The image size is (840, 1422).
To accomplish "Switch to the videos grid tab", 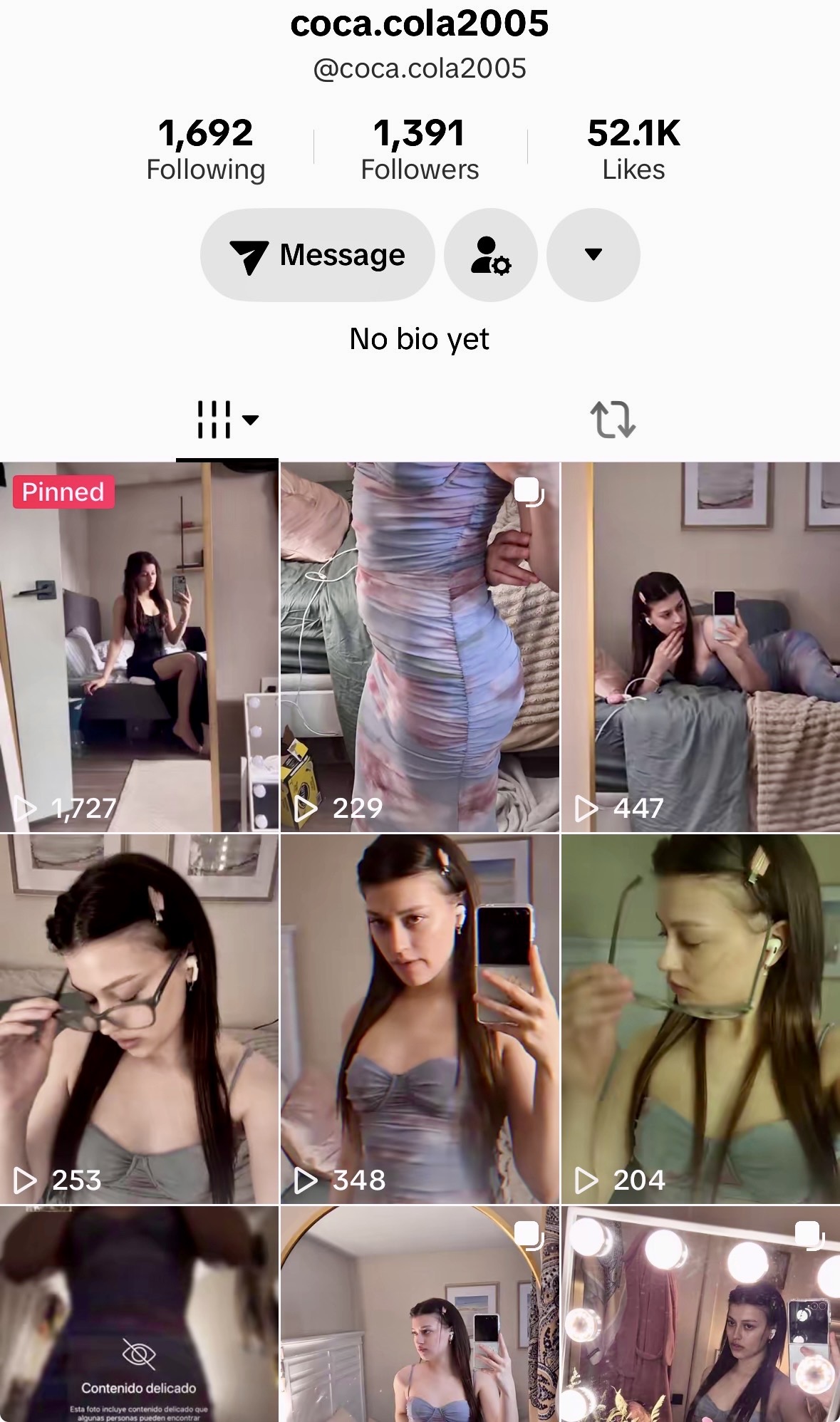I will (227, 420).
